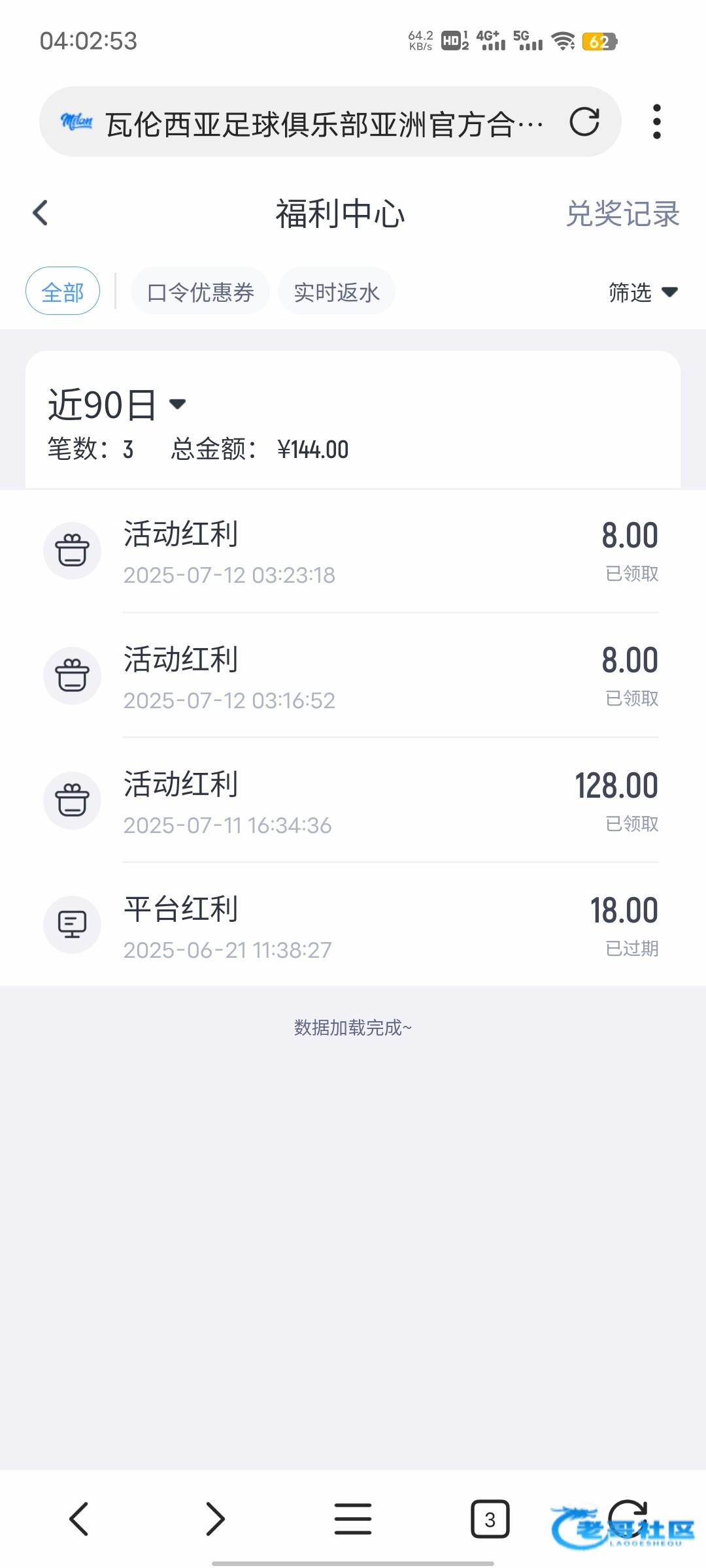Open the 128.00 活动红利 record
The height and width of the screenshot is (1568, 706).
coord(353,802)
